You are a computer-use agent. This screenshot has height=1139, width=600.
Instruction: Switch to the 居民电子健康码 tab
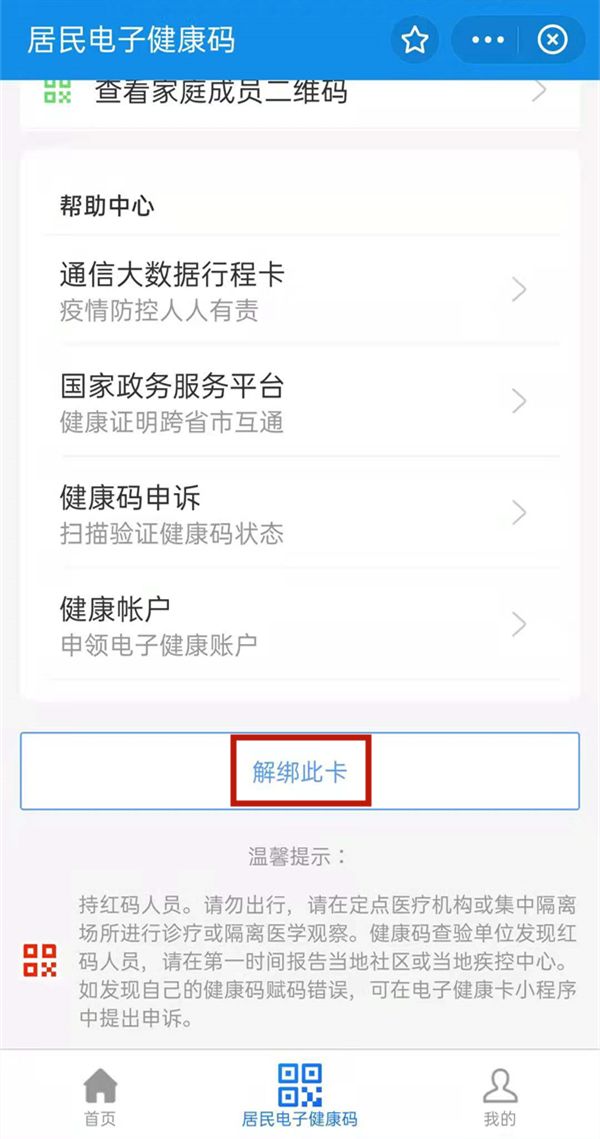click(300, 1096)
